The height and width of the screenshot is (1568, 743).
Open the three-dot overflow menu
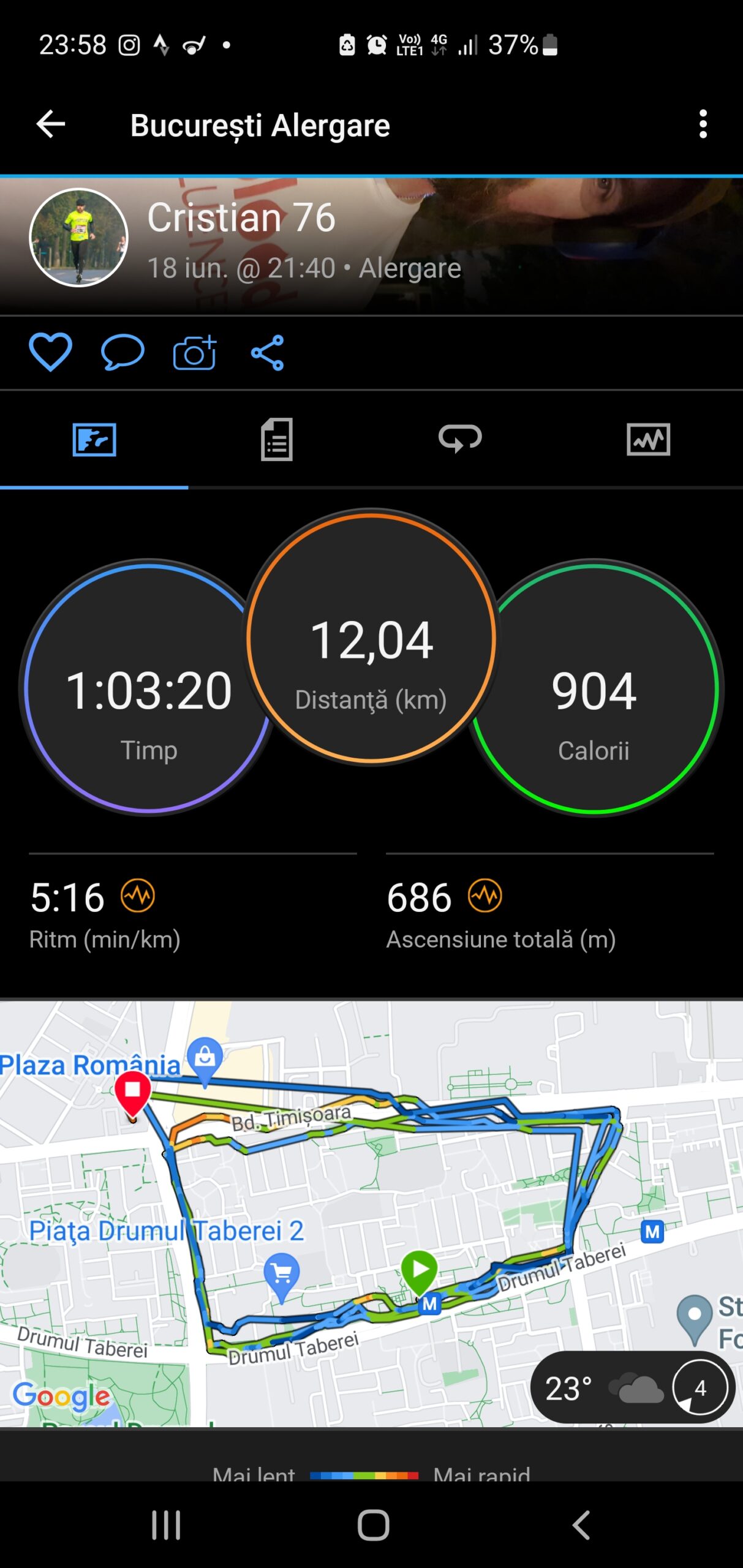pos(703,124)
